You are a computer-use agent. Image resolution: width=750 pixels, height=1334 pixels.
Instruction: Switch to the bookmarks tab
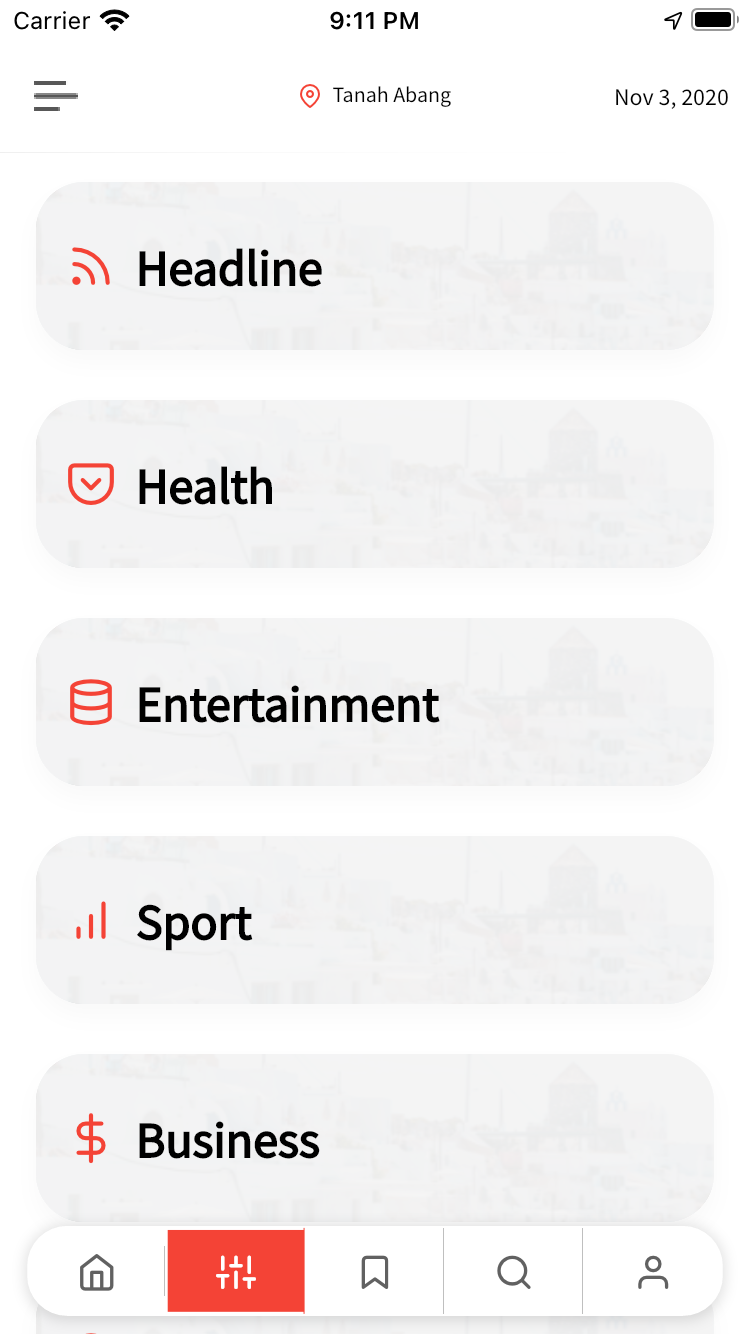coord(375,1272)
